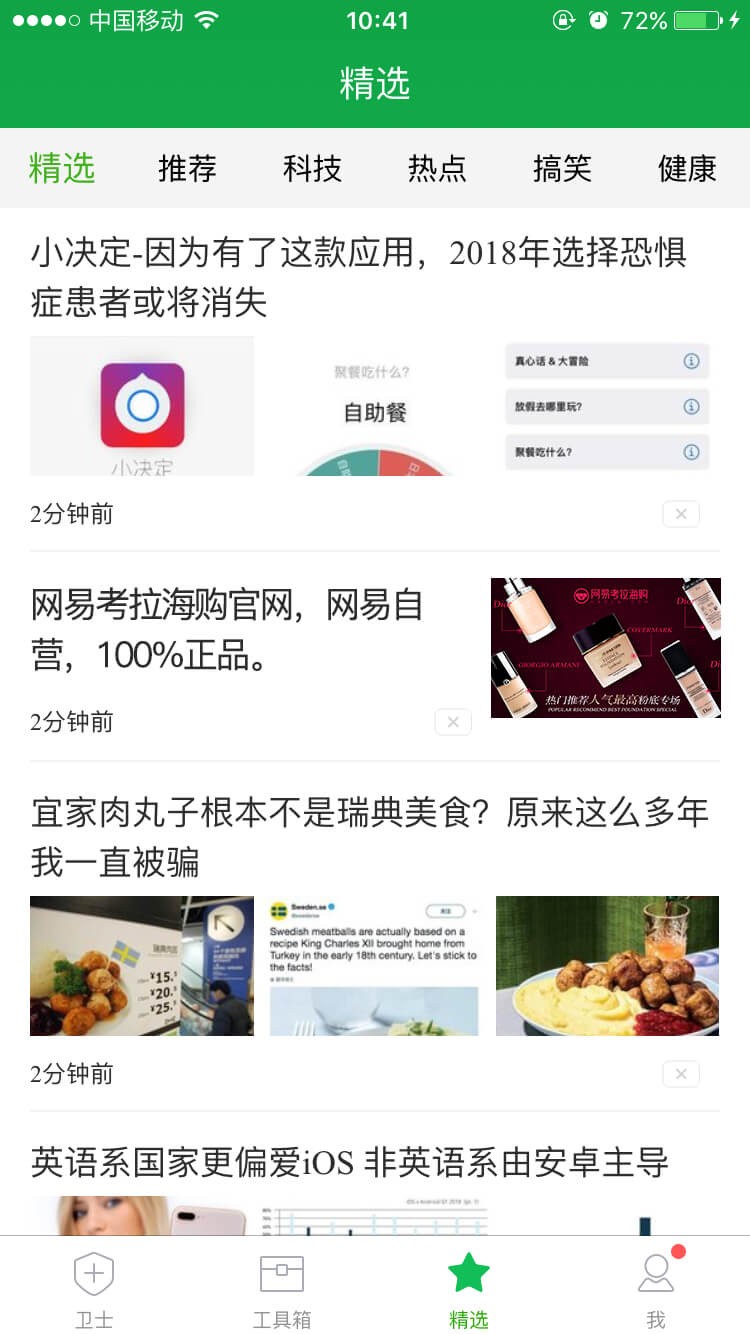The image size is (750, 1334).
Task: Tap the 精选 star bottom tab
Action: pos(468,1290)
